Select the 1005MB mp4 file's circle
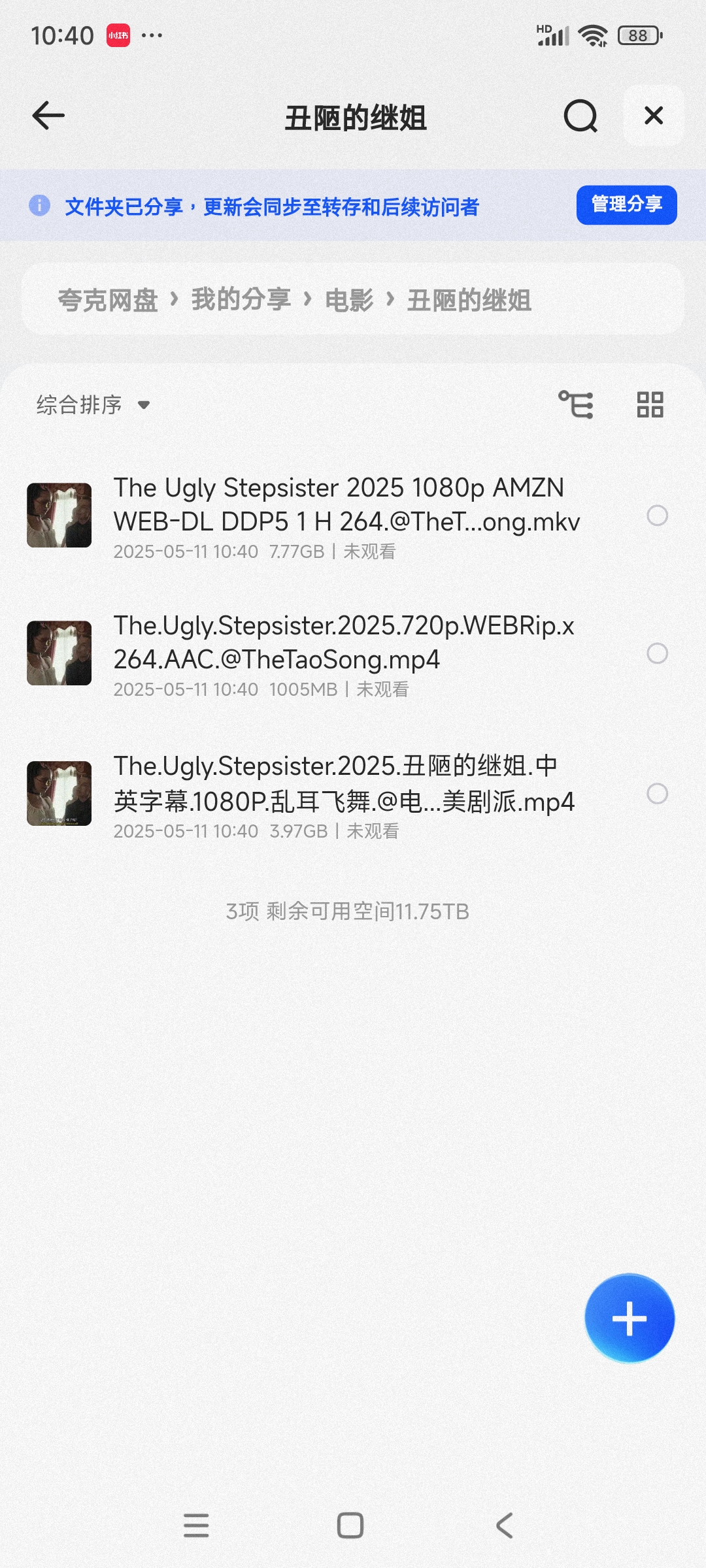The image size is (706, 1568). [x=657, y=653]
